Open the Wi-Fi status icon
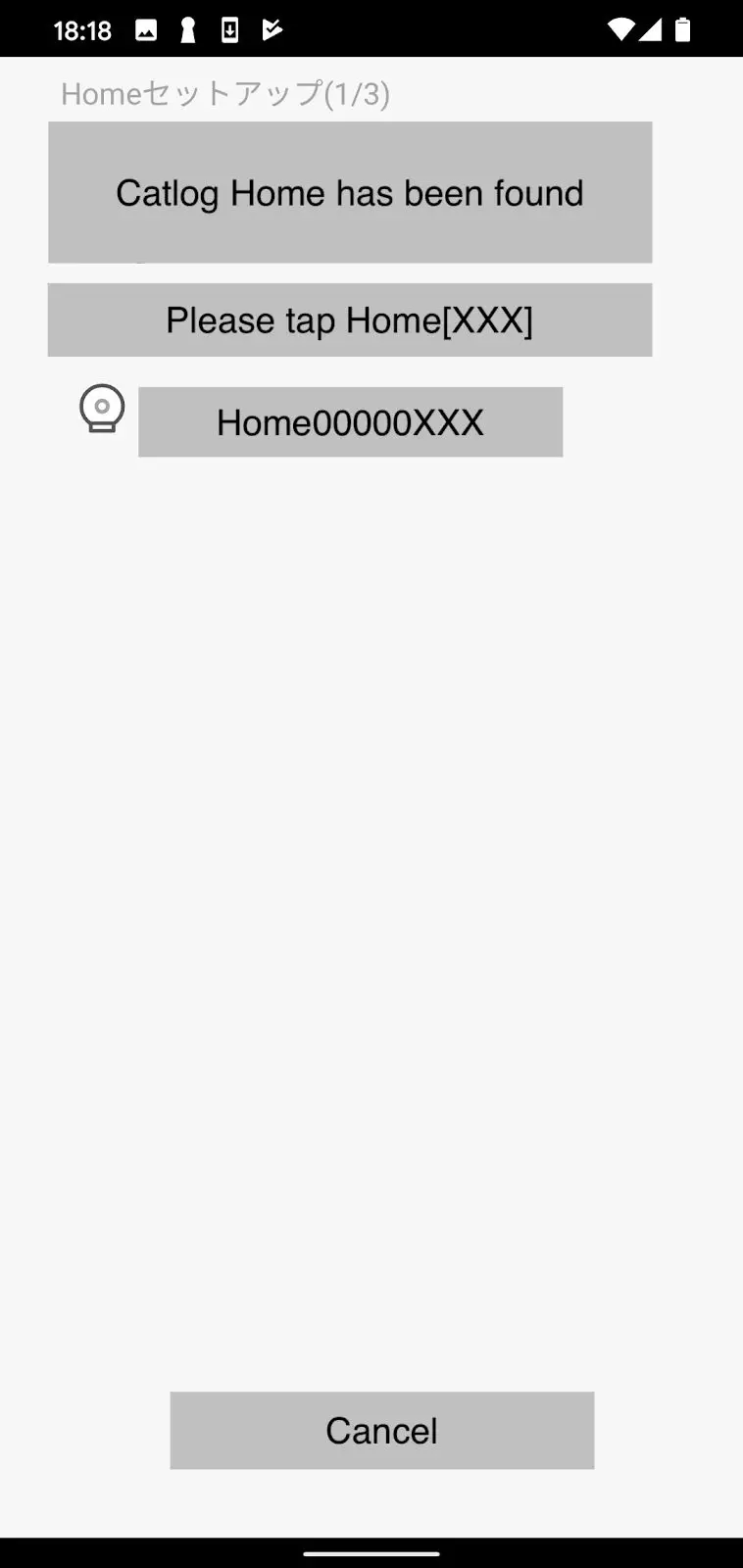This screenshot has width=743, height=1568. [x=619, y=28]
